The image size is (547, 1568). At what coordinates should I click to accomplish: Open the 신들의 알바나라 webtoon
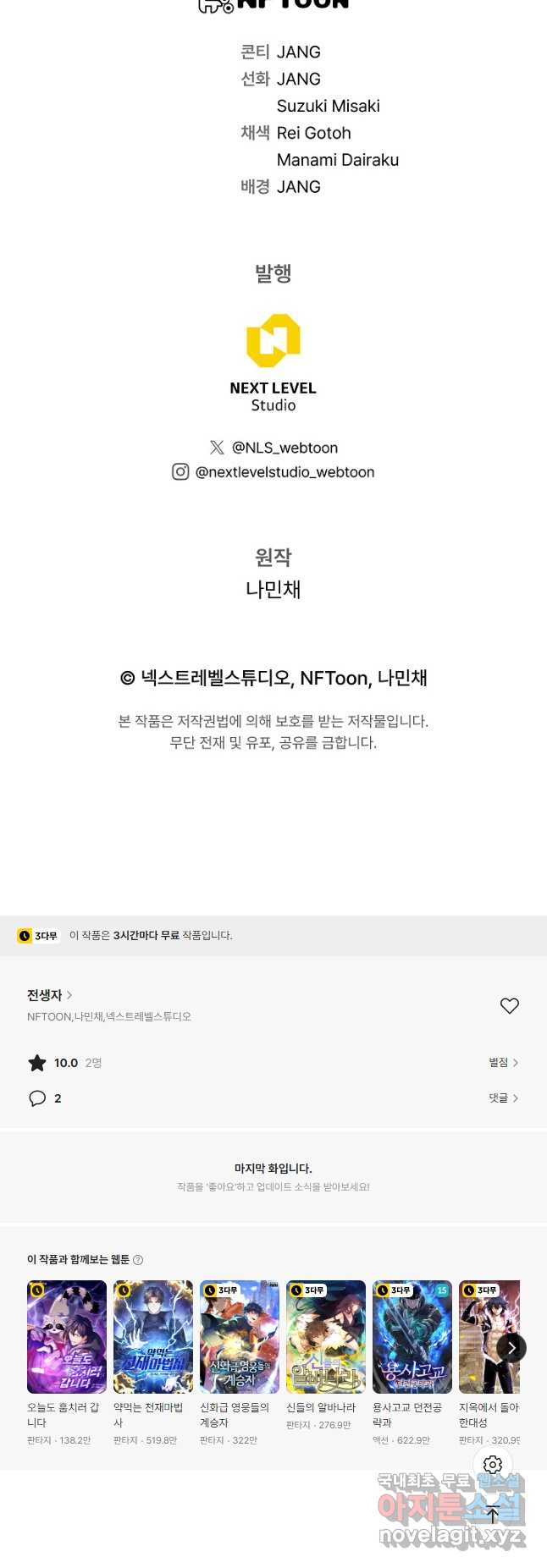tap(326, 1337)
